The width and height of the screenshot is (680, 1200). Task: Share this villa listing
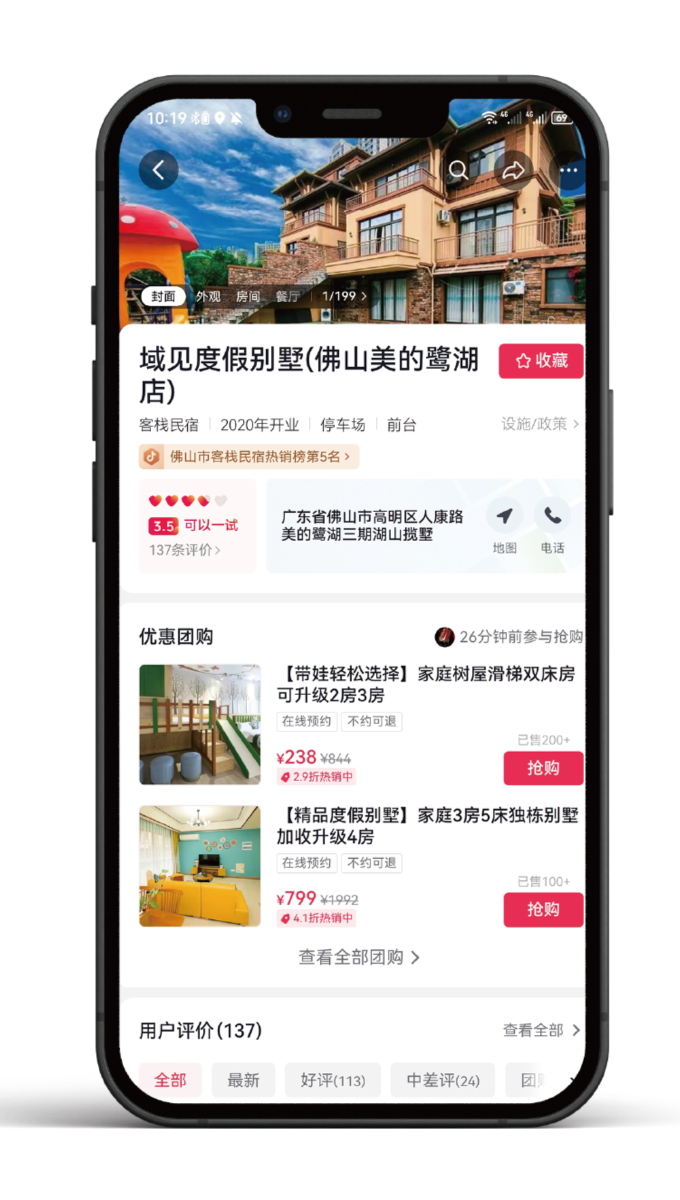pos(513,170)
